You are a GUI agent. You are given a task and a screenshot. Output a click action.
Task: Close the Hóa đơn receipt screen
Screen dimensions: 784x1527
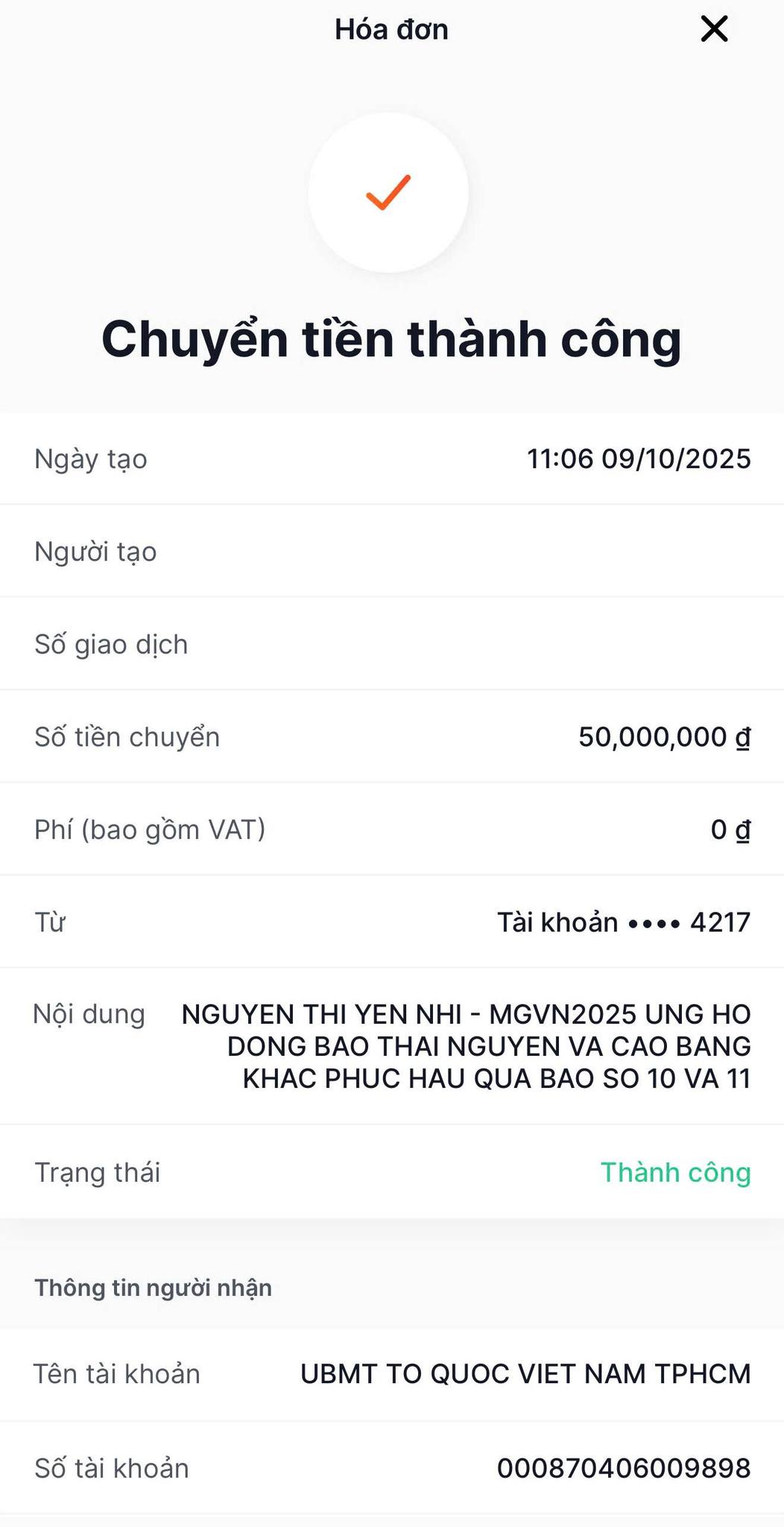[714, 30]
